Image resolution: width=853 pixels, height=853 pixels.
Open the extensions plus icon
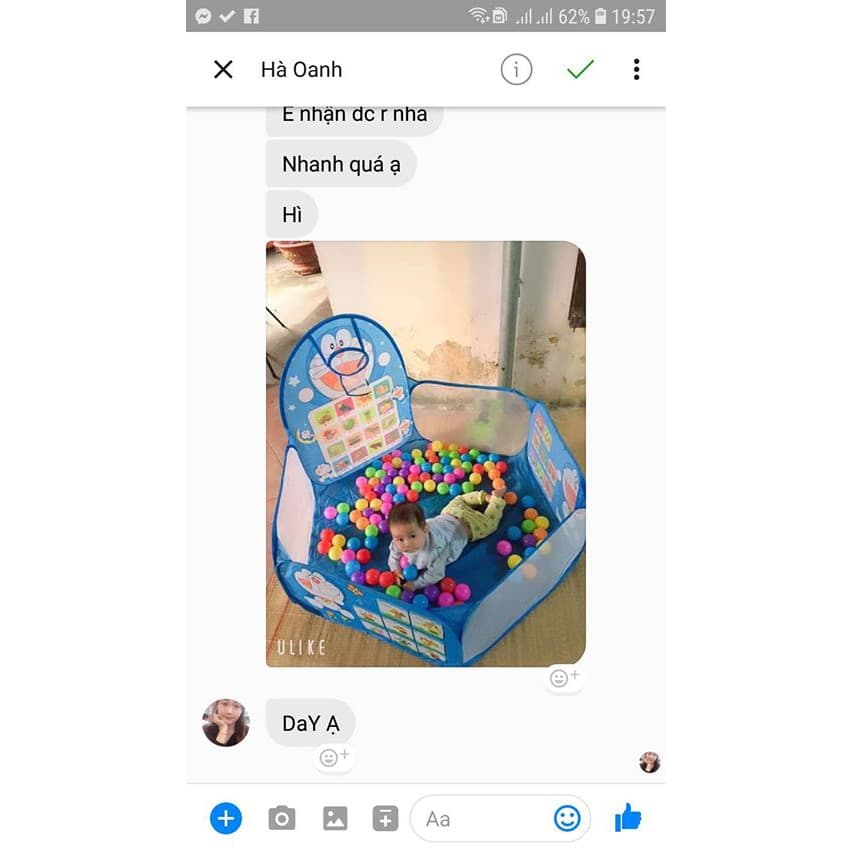pyautogui.click(x=386, y=818)
